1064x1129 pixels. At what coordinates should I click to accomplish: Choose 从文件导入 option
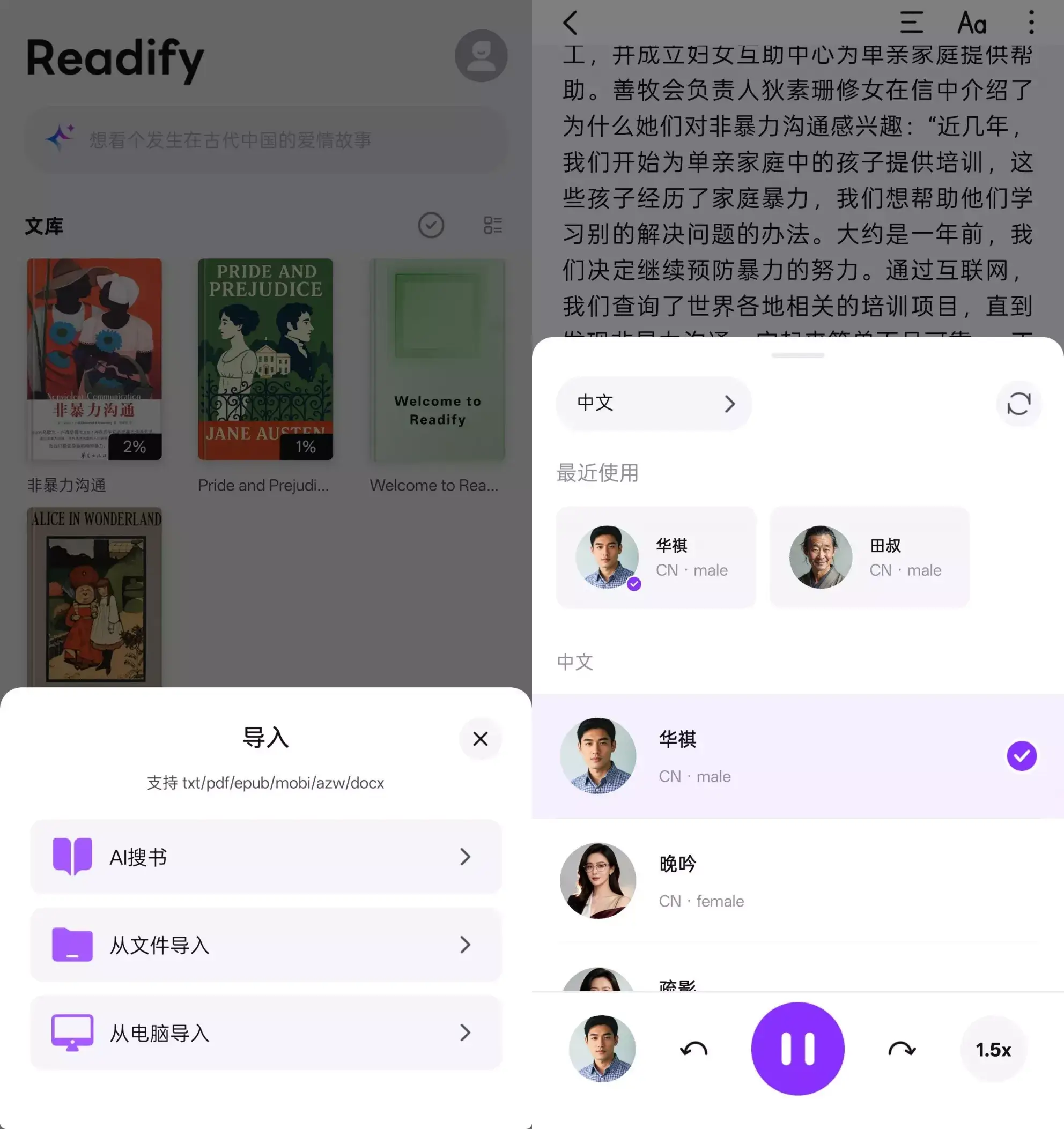coord(266,945)
